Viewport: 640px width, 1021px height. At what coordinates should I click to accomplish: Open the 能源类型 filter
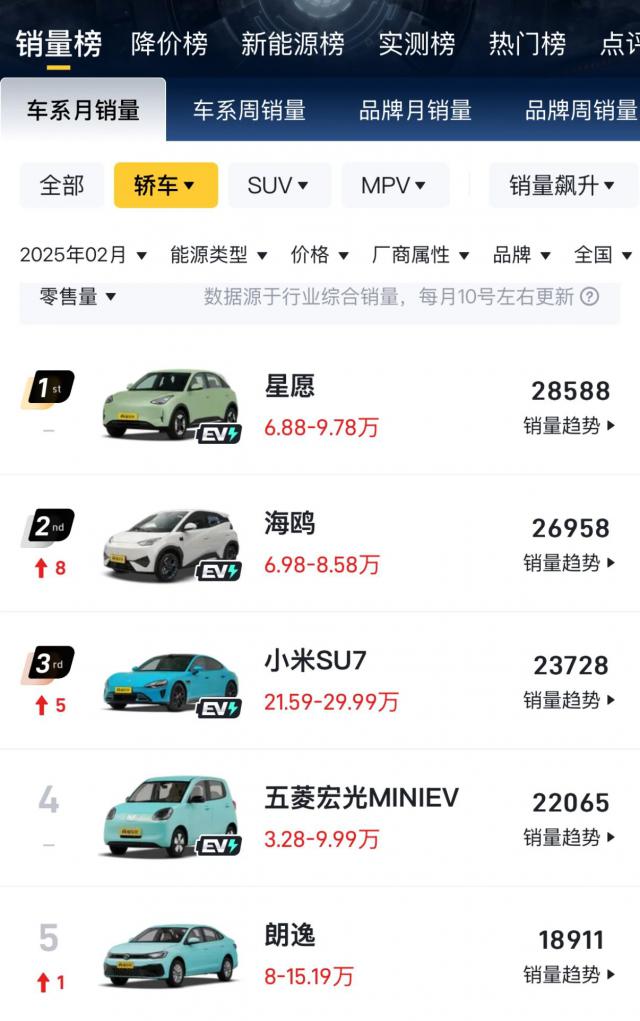point(219,255)
